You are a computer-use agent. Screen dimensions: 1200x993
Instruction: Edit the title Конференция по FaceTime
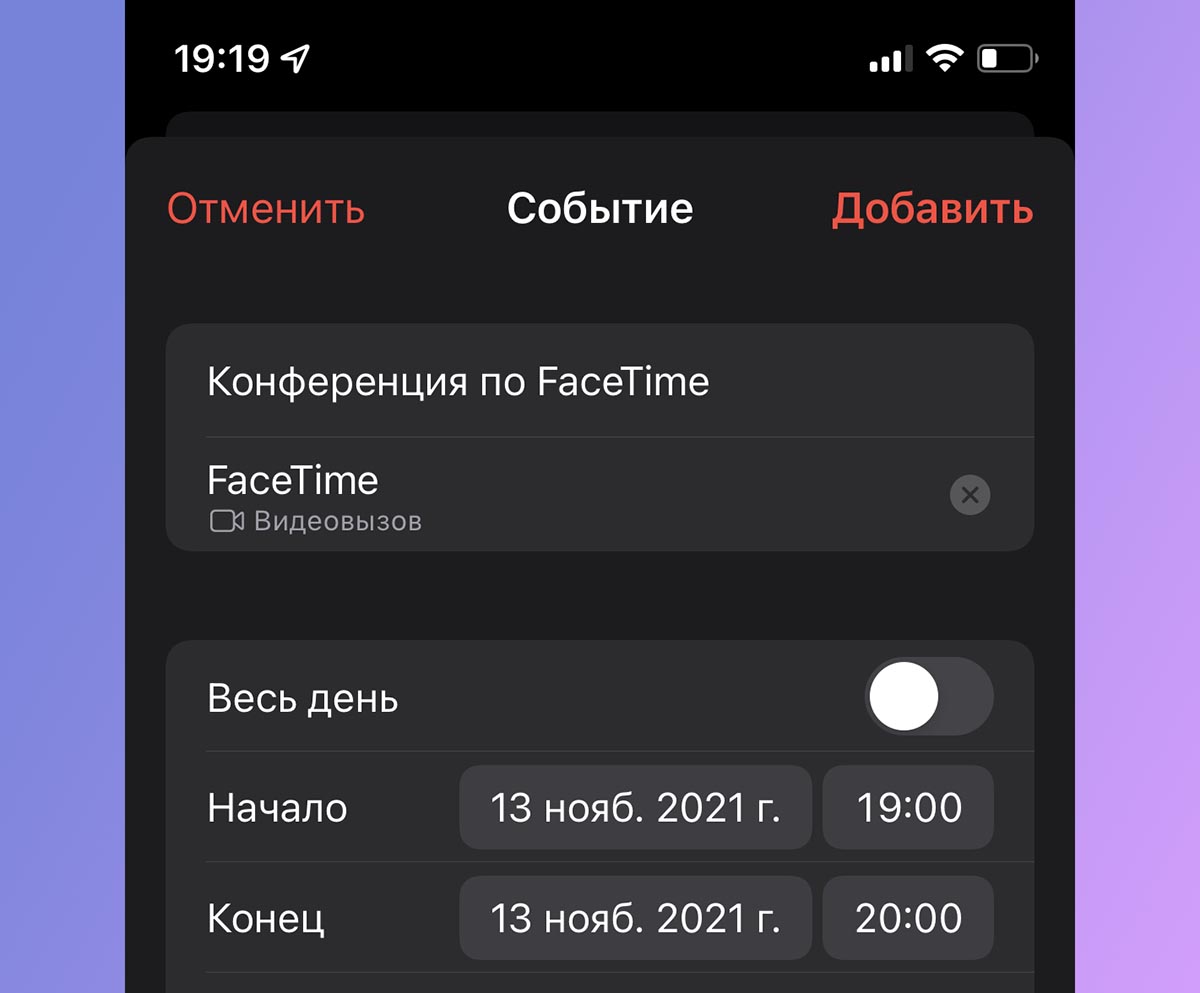click(458, 382)
